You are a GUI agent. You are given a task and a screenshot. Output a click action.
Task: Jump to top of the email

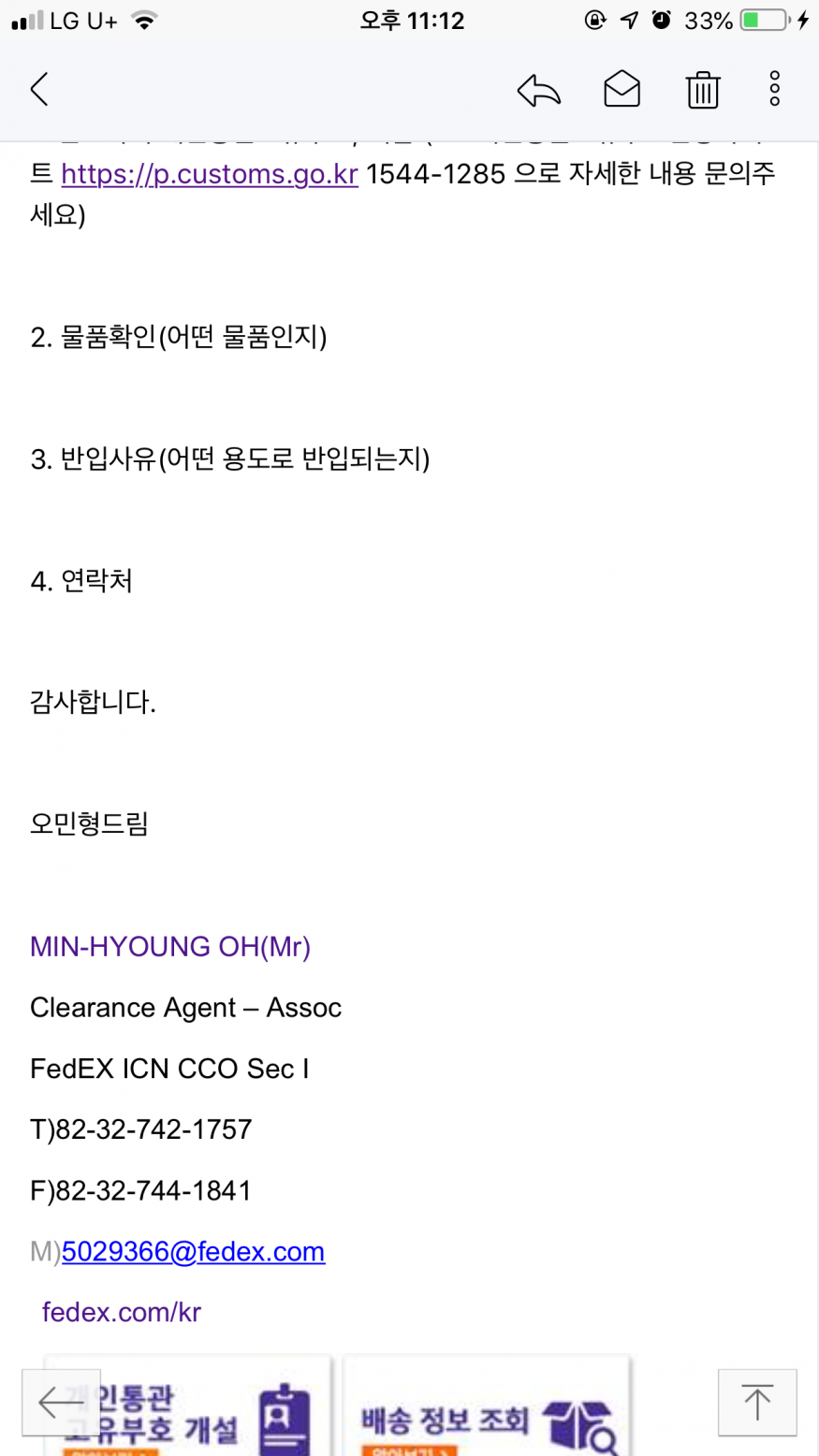coord(756,1402)
